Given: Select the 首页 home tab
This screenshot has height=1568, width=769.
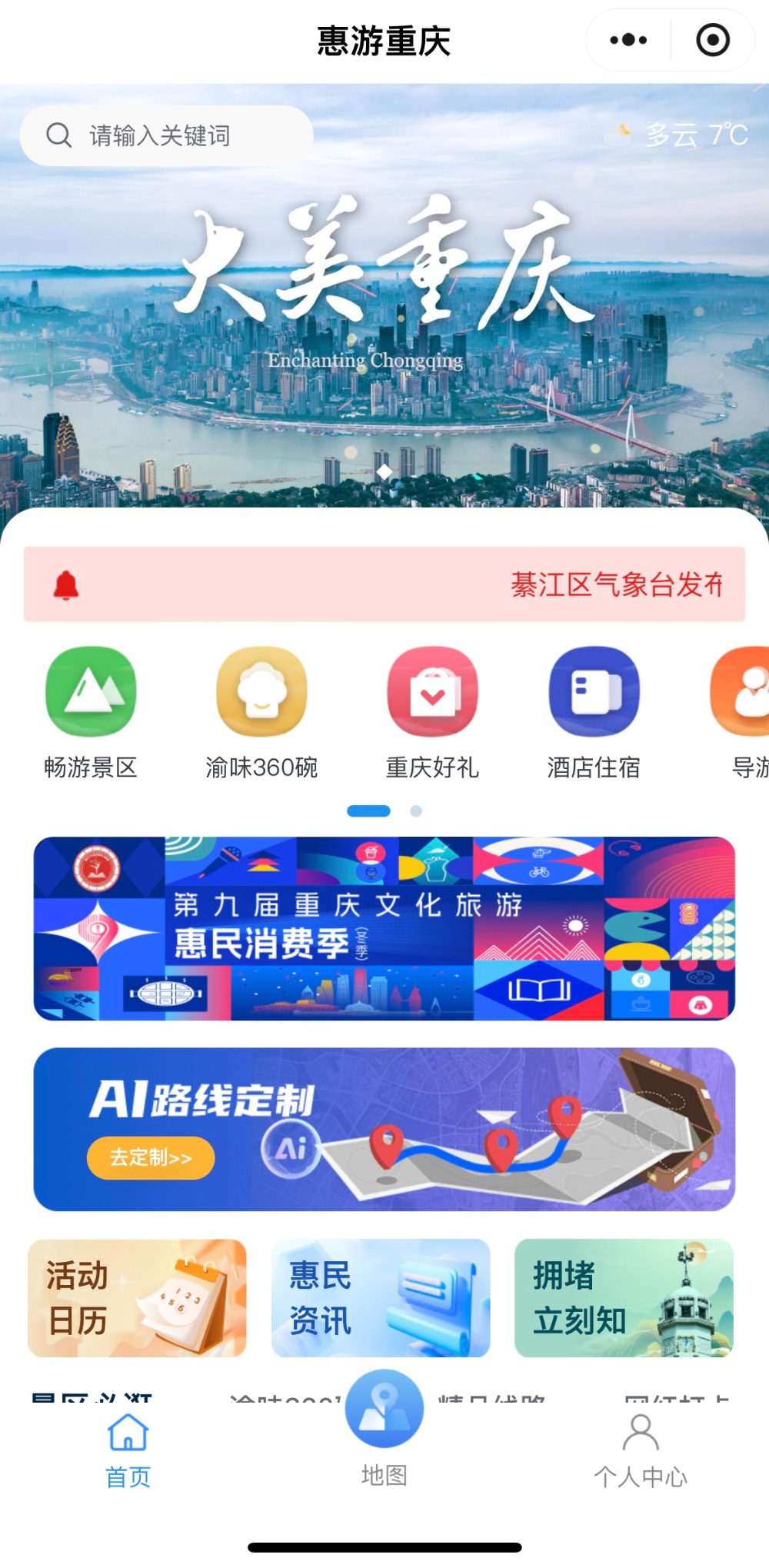Looking at the screenshot, I should click(x=128, y=1450).
